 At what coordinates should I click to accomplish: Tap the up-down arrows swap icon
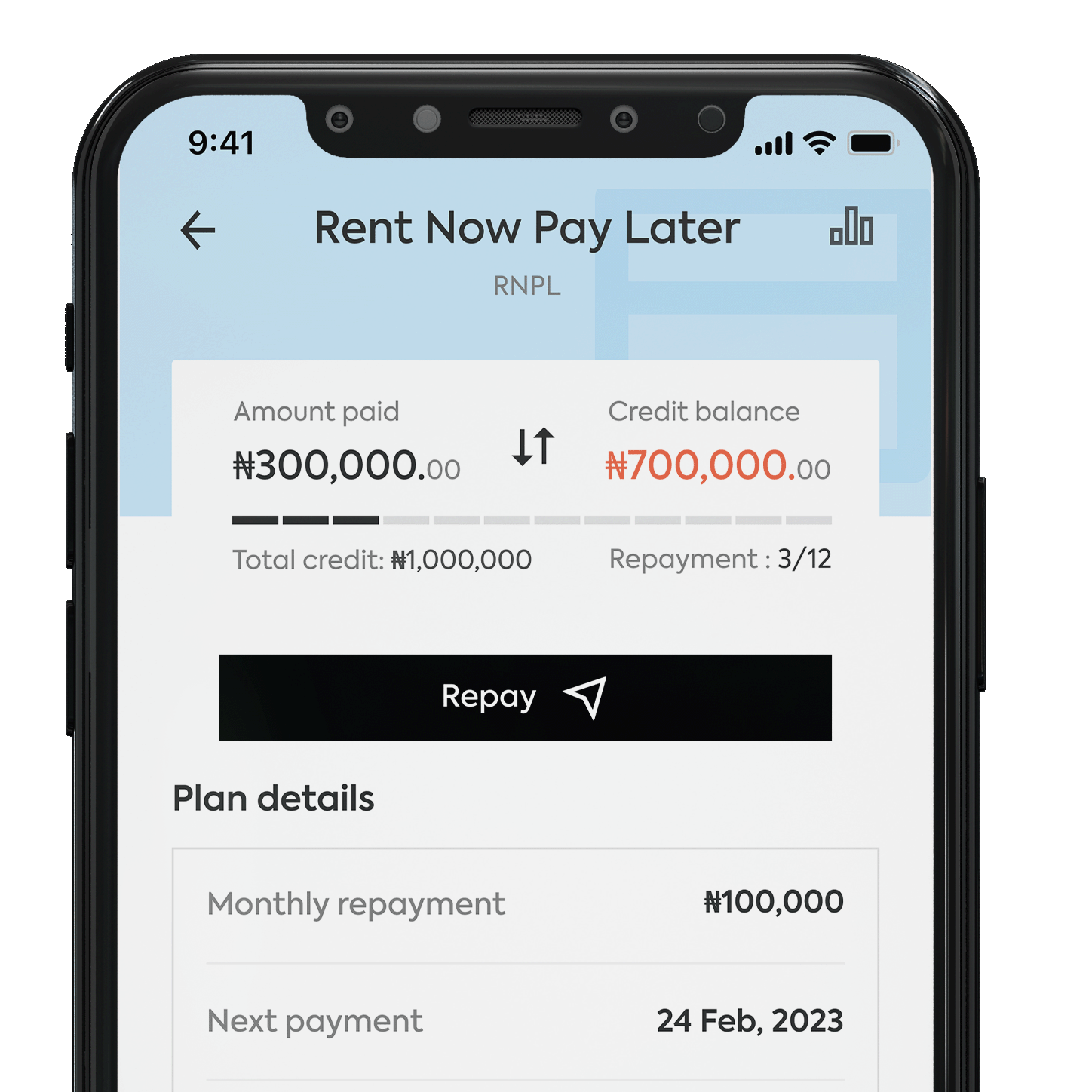(533, 446)
